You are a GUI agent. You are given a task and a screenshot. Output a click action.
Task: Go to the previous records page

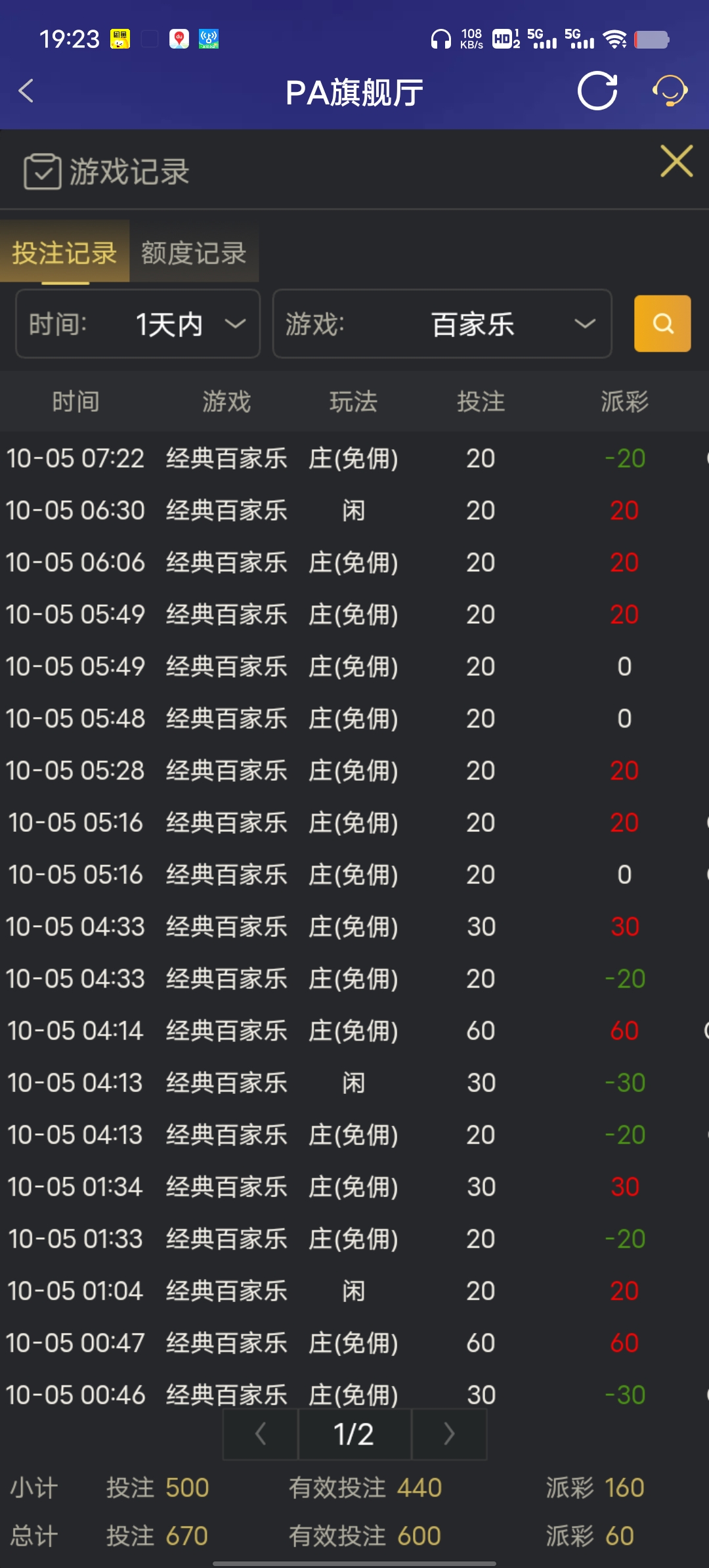pos(261,1435)
